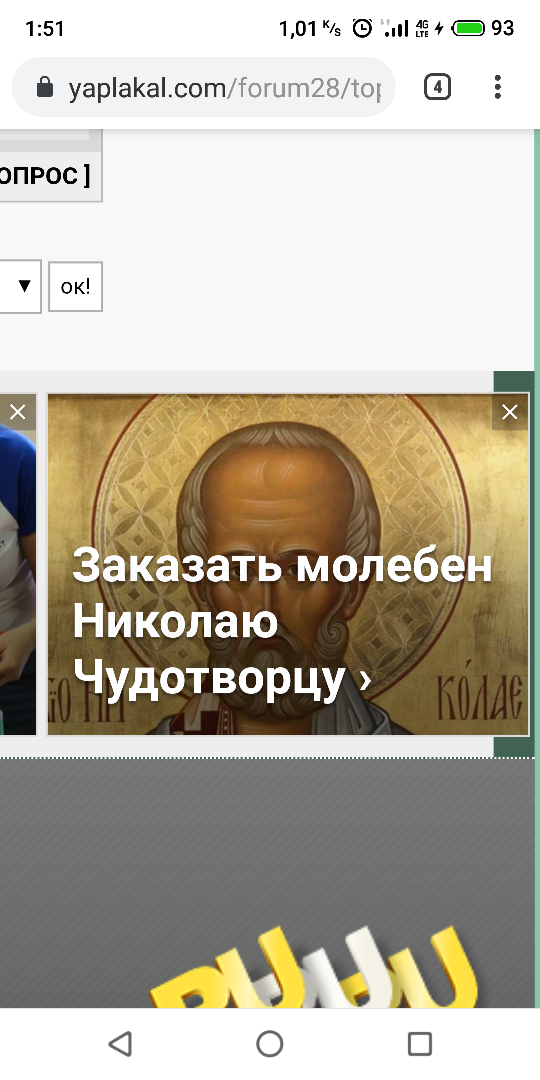Image resolution: width=540 pixels, height=1080 pixels.
Task: Tap the ок! button
Action: [76, 287]
